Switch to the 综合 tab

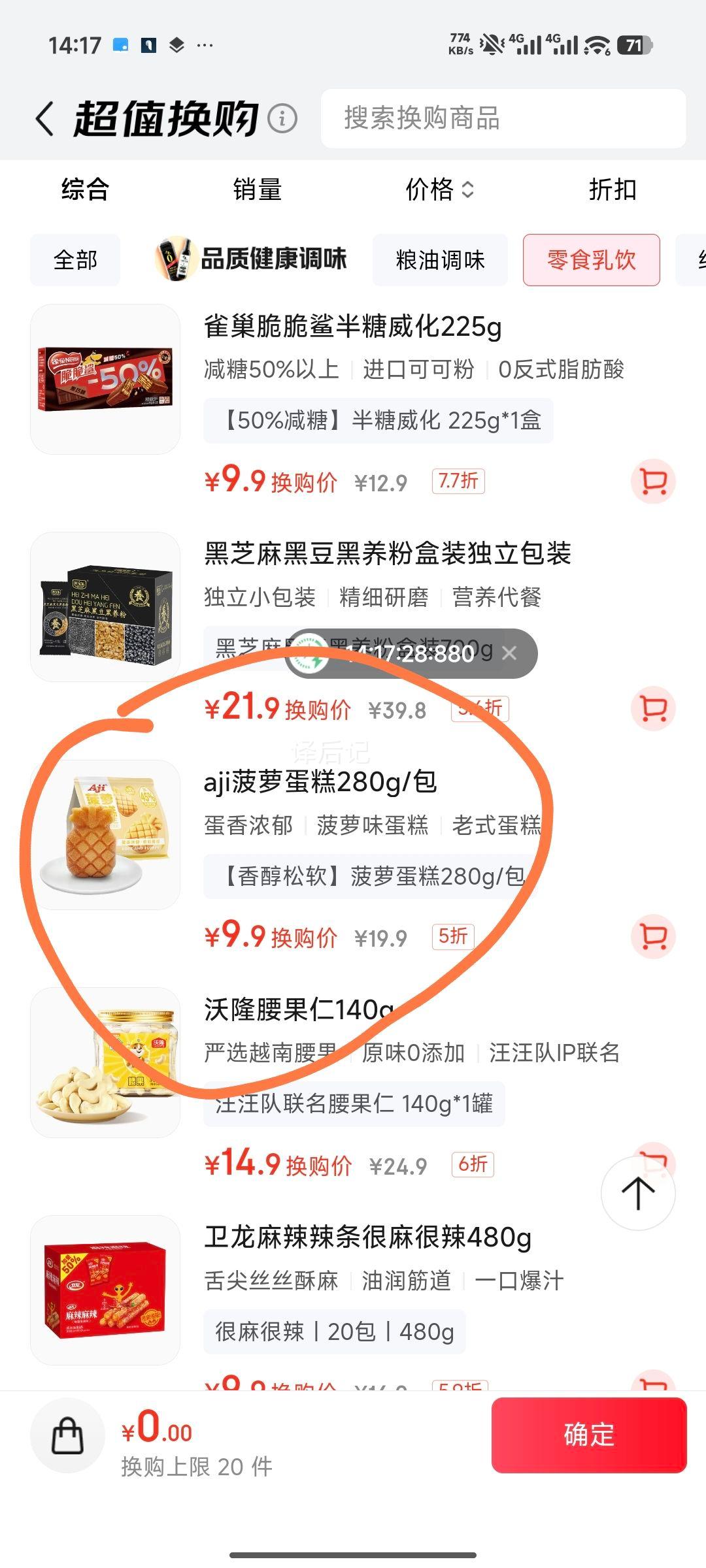coord(85,190)
